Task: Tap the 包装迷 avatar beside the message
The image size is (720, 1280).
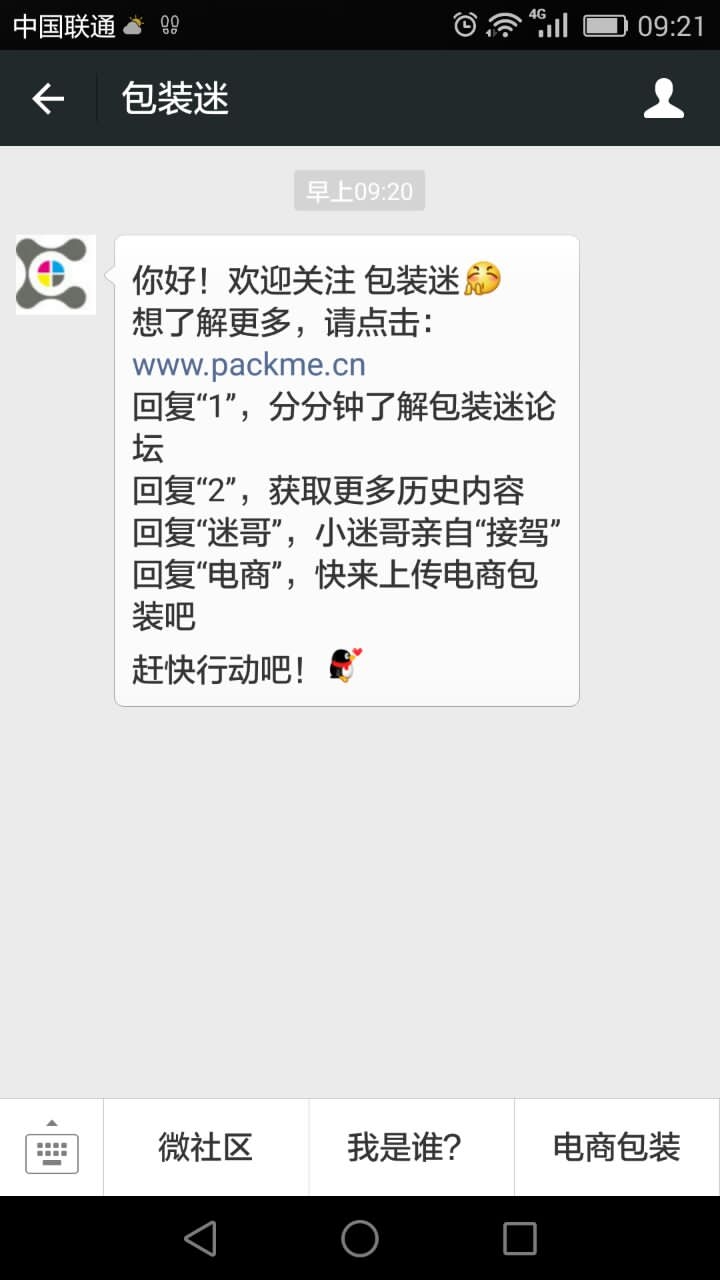Action: 56,274
